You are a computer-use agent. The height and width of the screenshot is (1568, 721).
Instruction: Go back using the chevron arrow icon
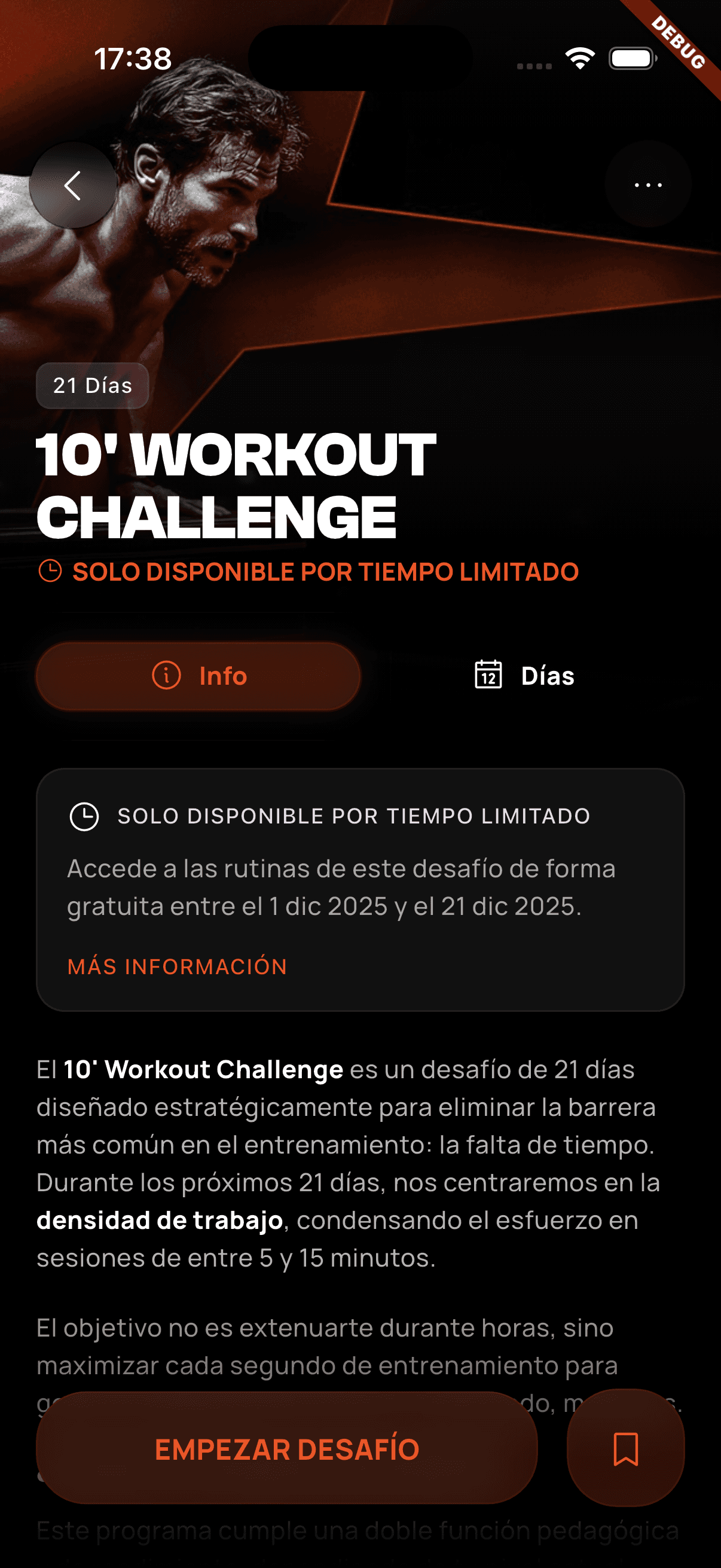click(72, 185)
